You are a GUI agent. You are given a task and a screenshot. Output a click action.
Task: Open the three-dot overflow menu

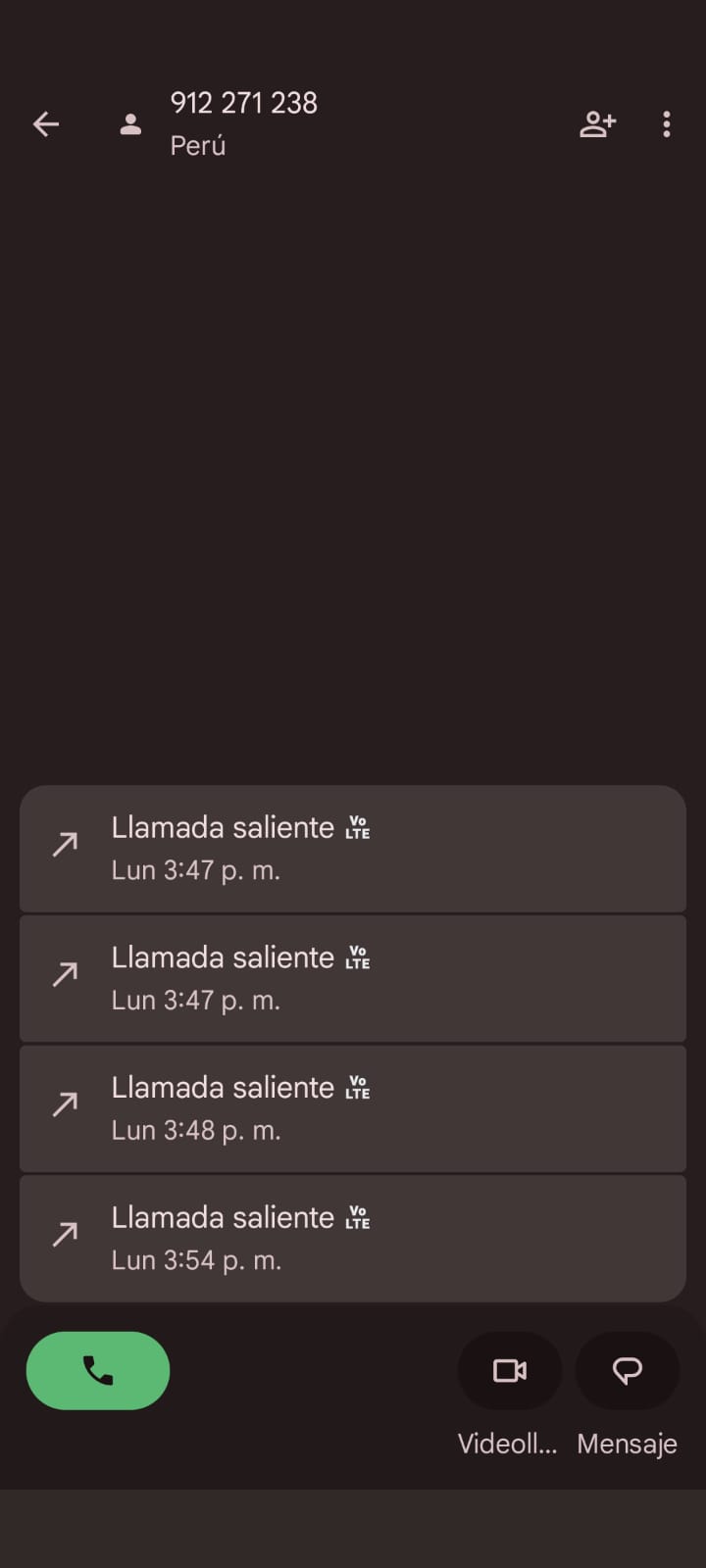click(x=667, y=124)
